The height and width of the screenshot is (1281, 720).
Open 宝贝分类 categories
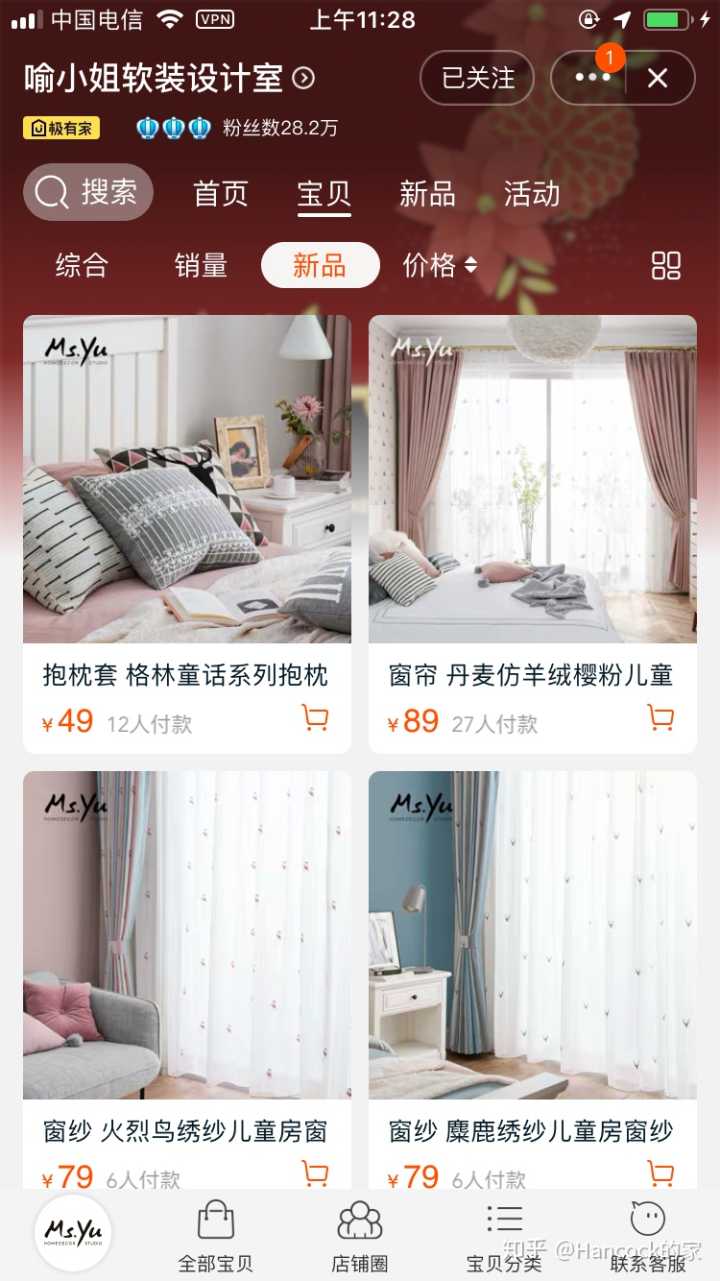(x=504, y=1235)
